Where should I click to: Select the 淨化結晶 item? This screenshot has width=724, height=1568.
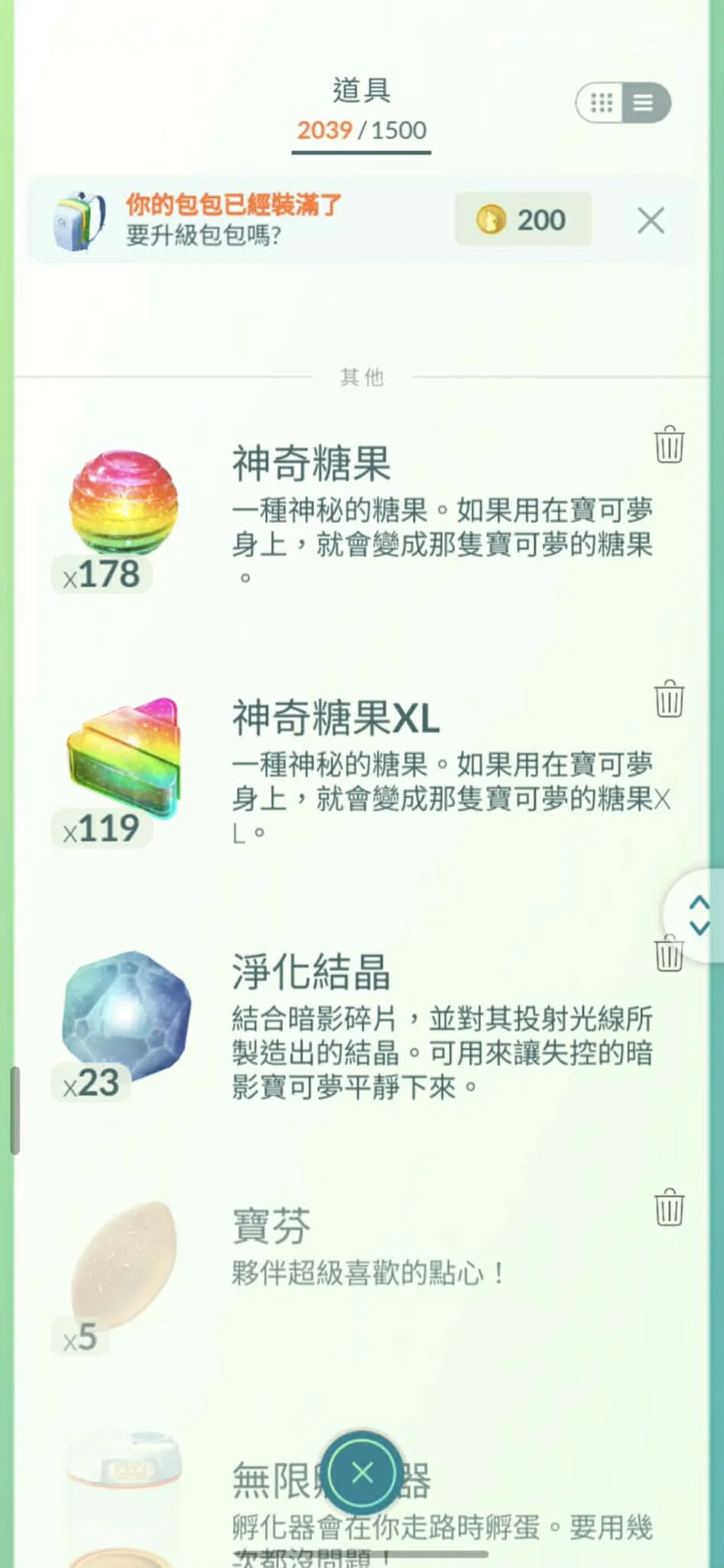(x=126, y=1015)
